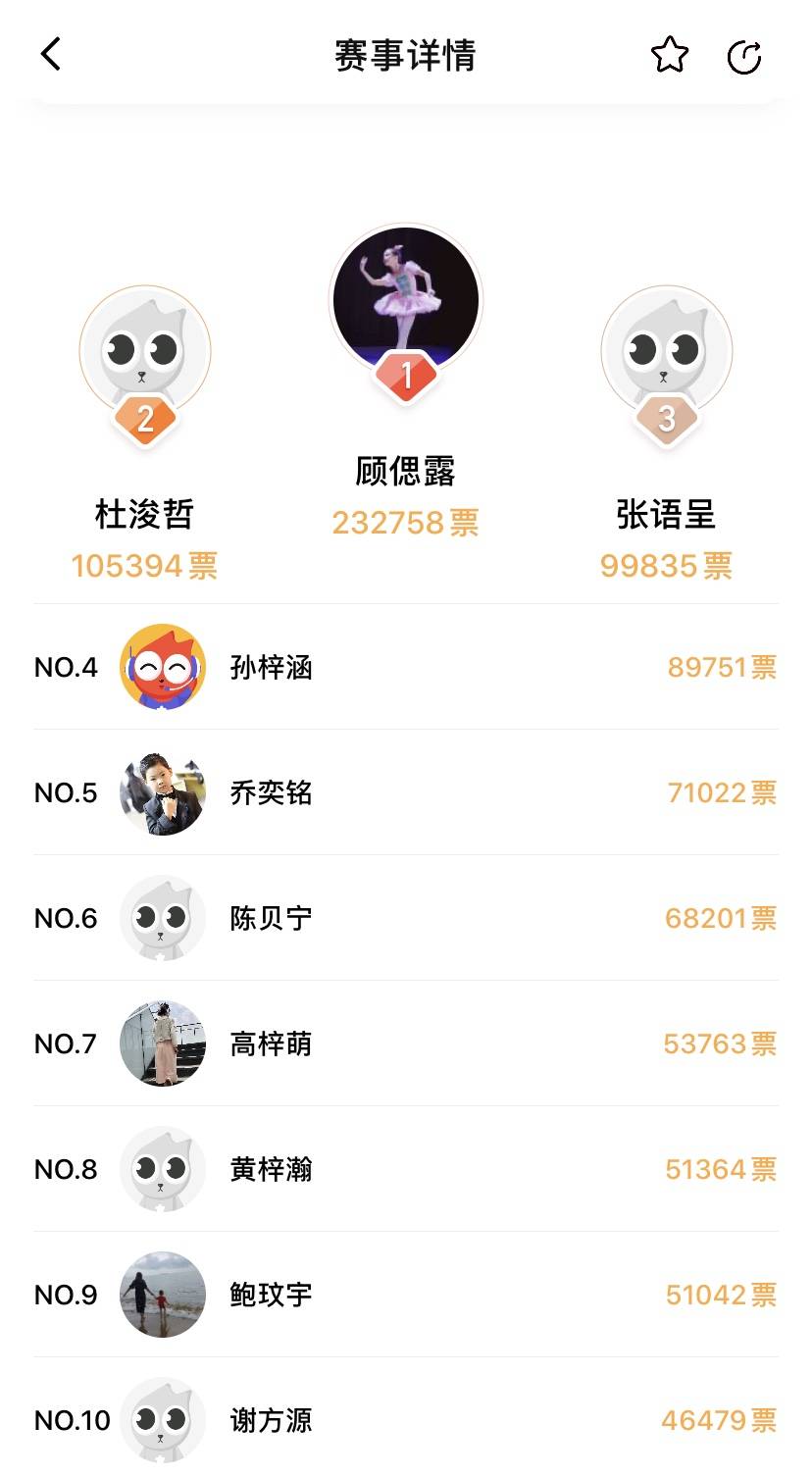Open third-place contestant 张语呈
Image resolution: width=812 pixels, height=1476 pixels.
(x=666, y=352)
